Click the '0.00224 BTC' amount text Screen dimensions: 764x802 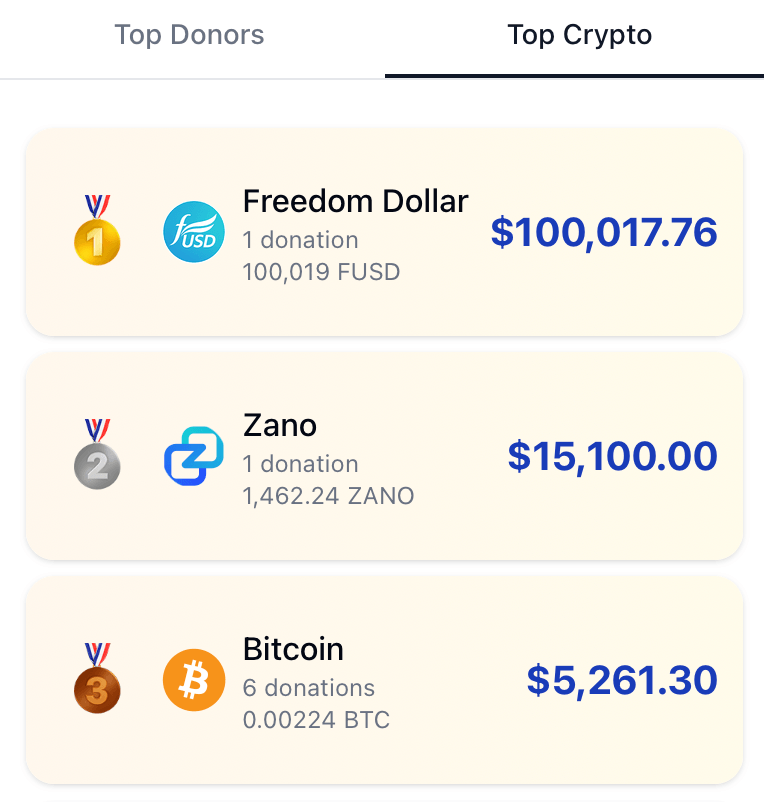point(316,720)
